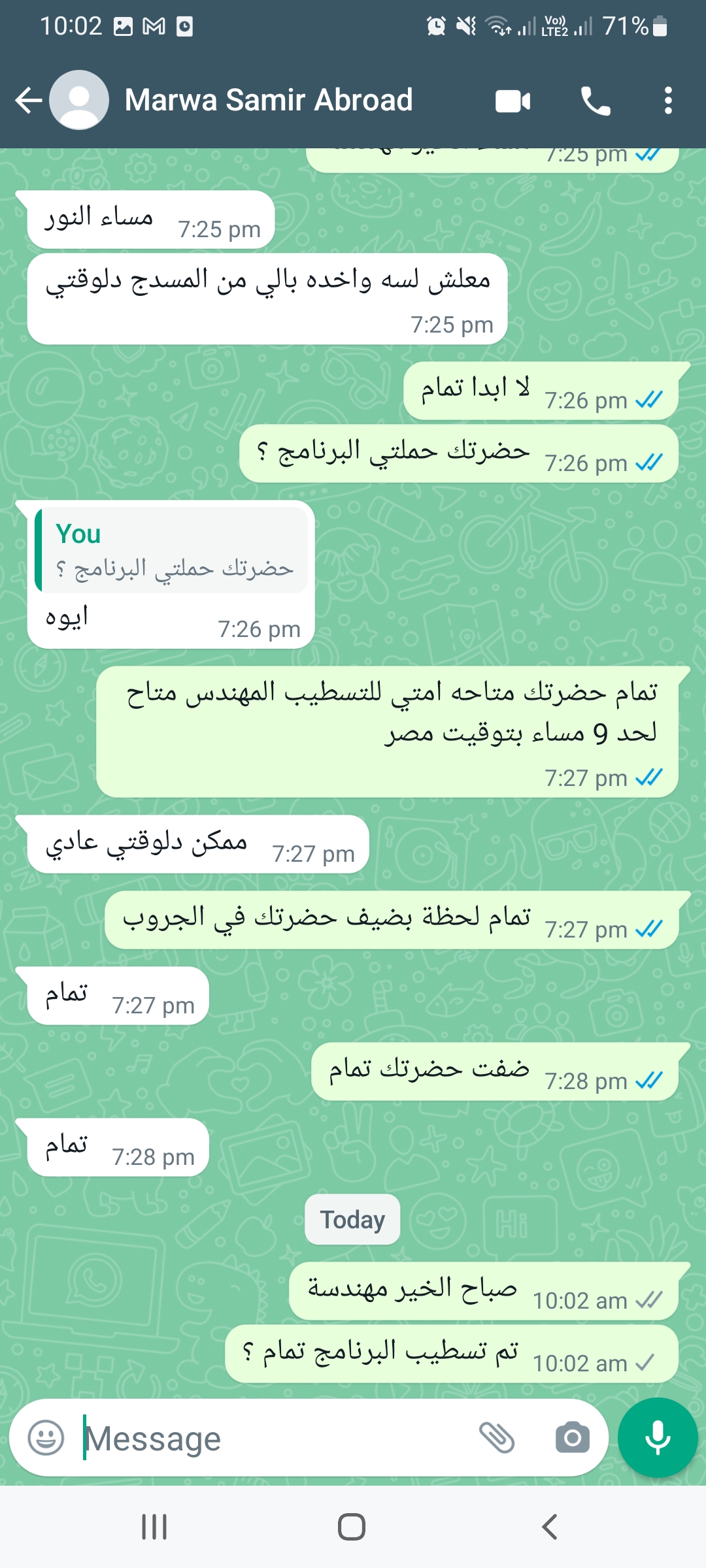
Task: Go to the system home screen
Action: pos(352,1527)
